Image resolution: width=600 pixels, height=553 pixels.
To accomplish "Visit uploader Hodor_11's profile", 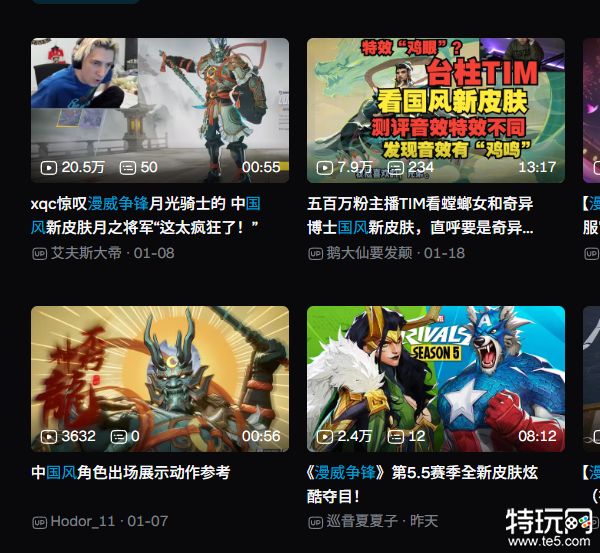I will click(84, 521).
